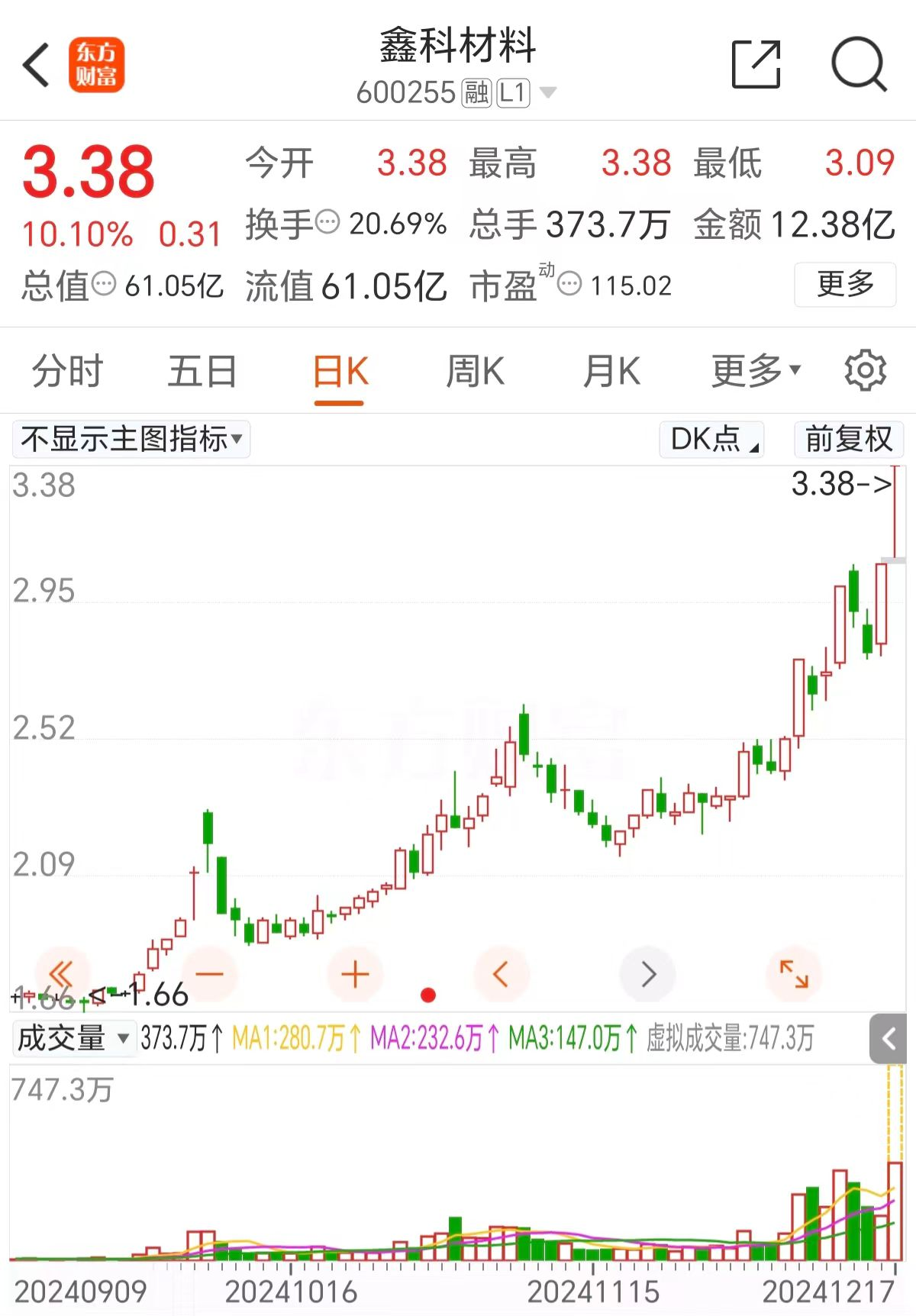Expand the 更多 chart period dropdown
The image size is (916, 1316).
point(756,373)
